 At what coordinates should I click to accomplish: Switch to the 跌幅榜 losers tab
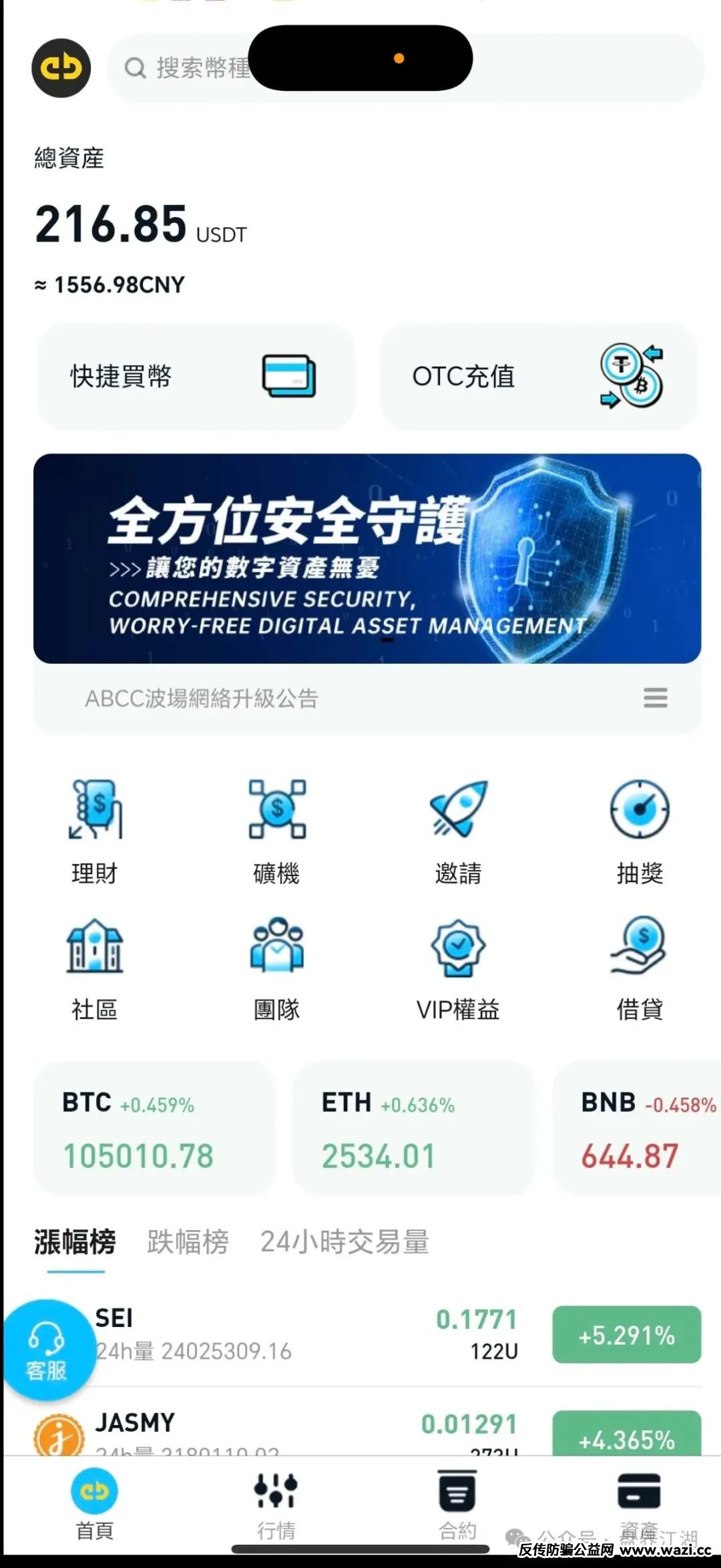pyautogui.click(x=188, y=1242)
